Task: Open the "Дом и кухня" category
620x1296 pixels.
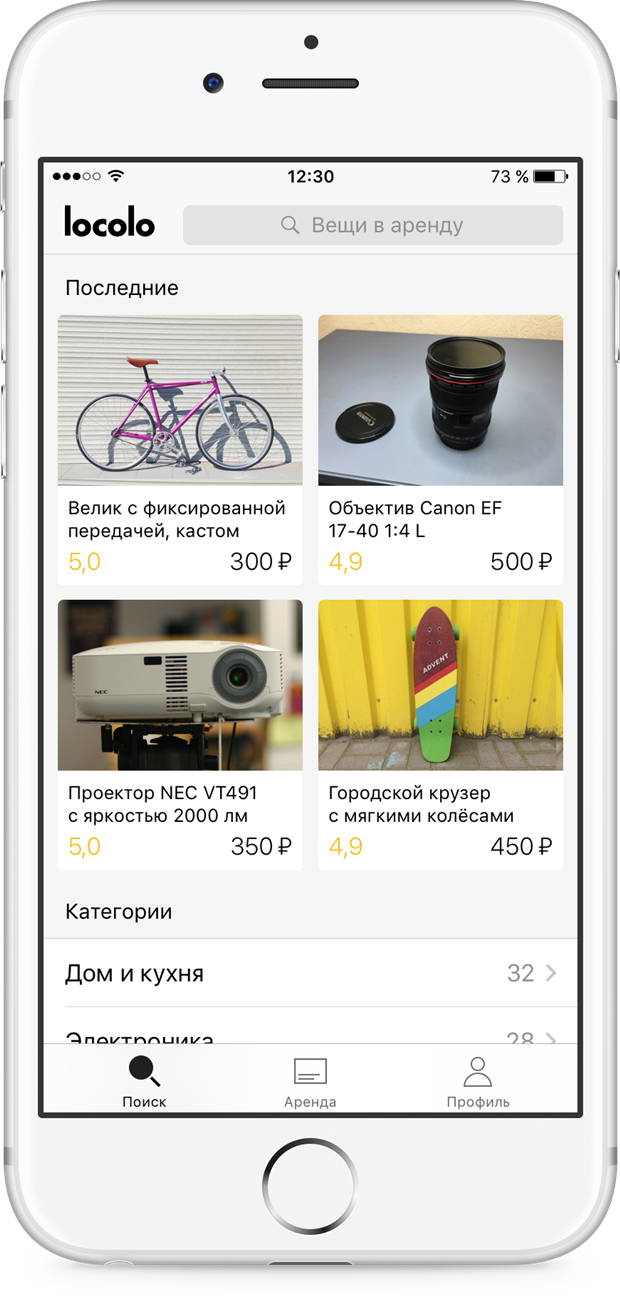Action: tap(310, 973)
